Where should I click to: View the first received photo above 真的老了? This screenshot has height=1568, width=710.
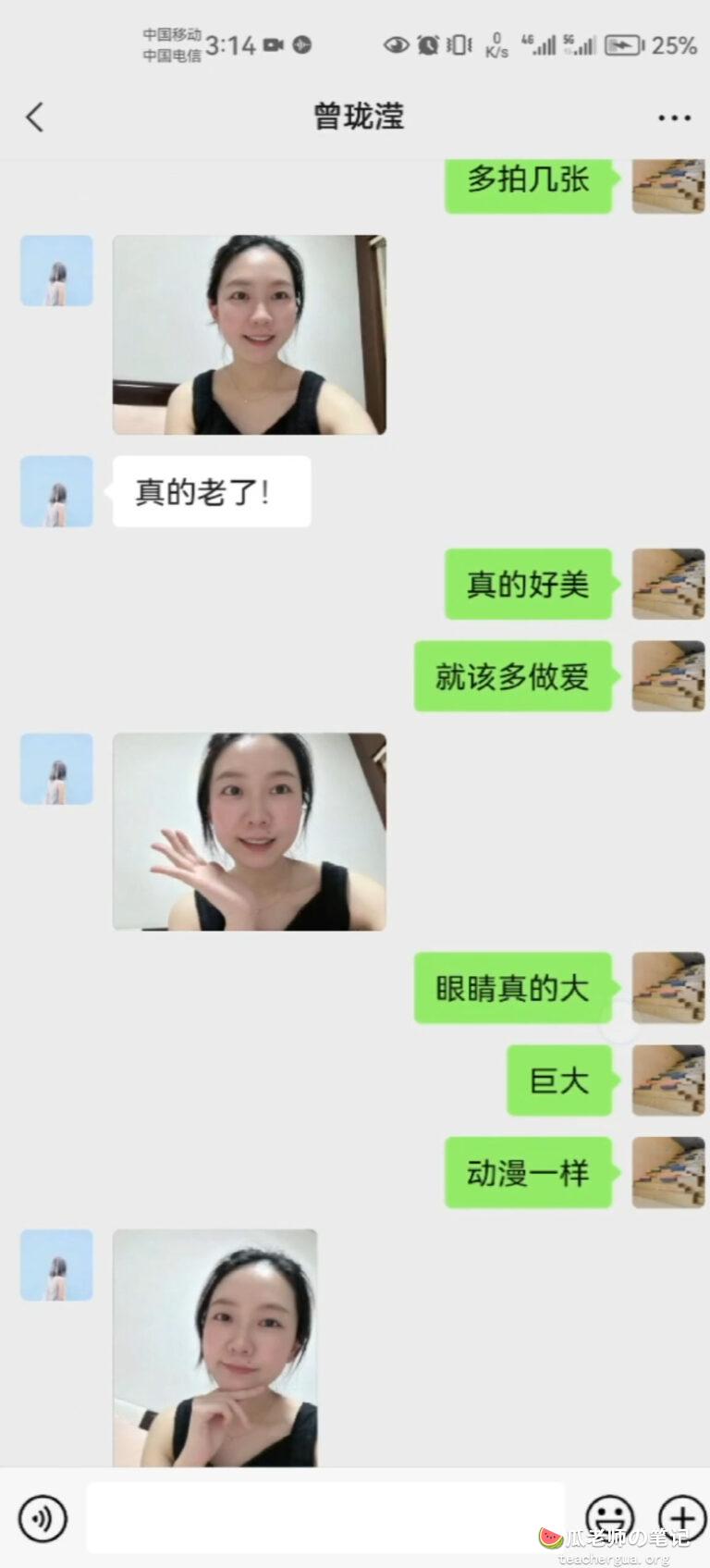(x=250, y=335)
